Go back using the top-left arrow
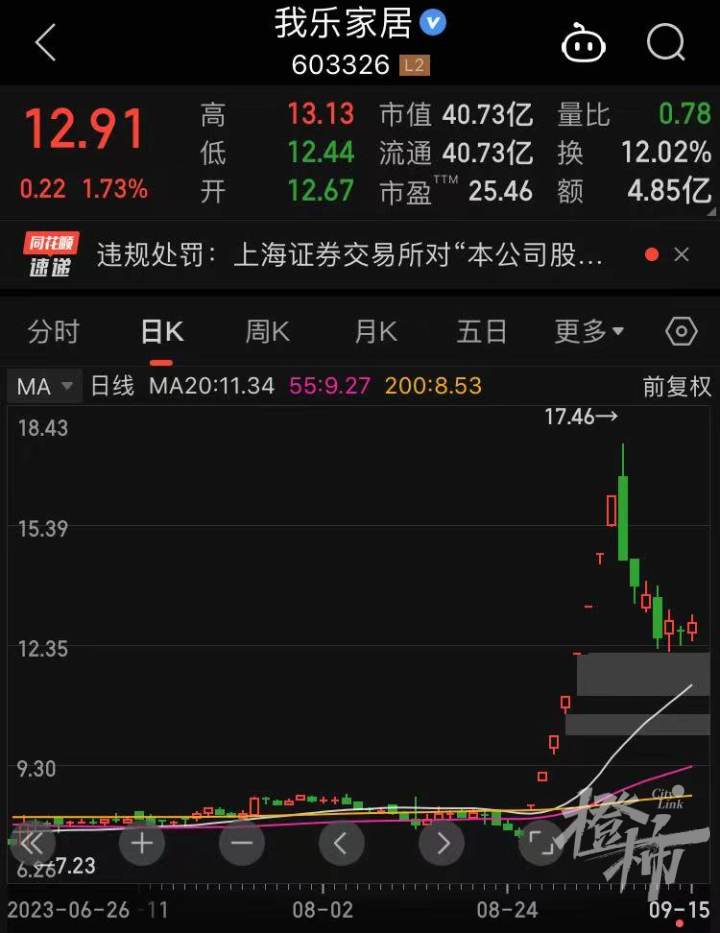The image size is (720, 933). tap(45, 42)
